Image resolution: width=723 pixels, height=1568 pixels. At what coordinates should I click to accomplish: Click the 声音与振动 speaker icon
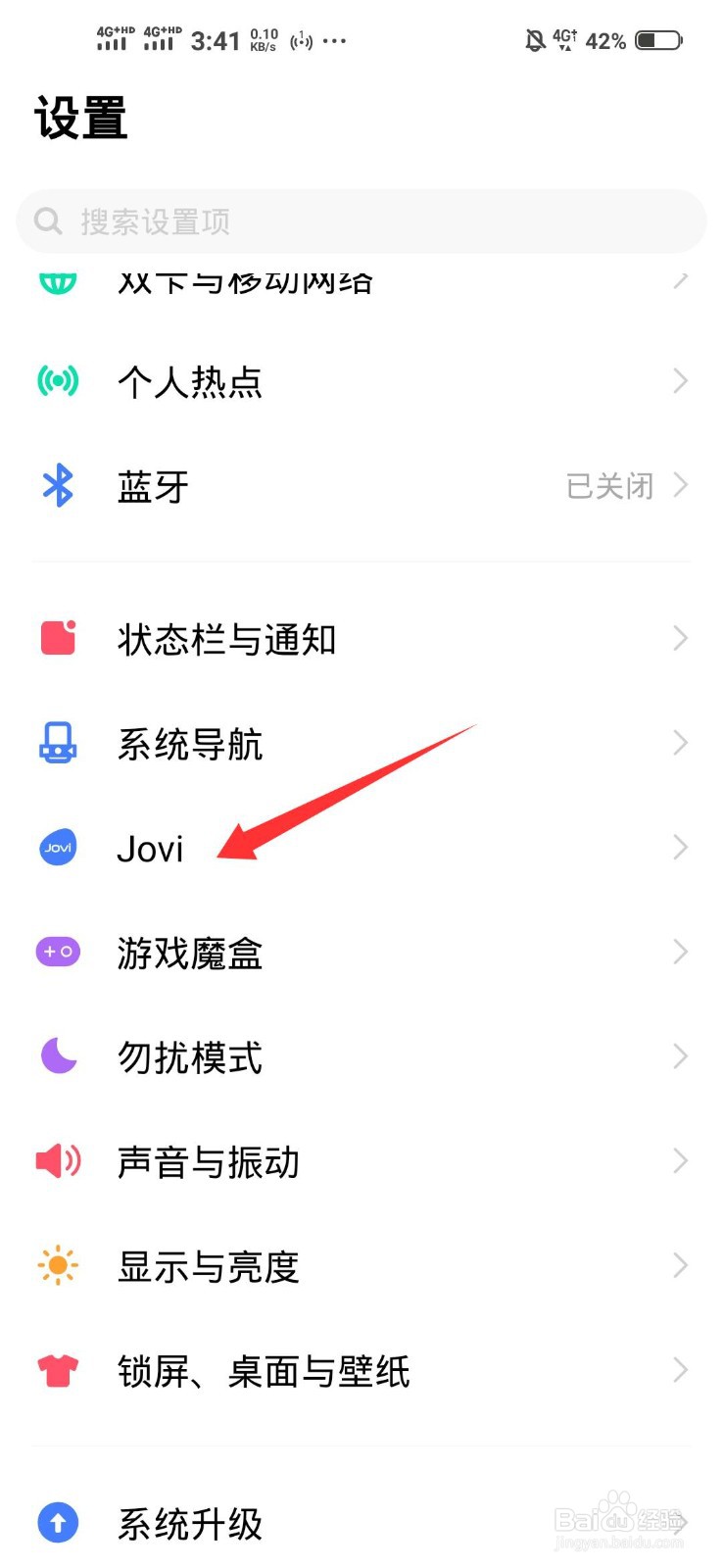57,1160
